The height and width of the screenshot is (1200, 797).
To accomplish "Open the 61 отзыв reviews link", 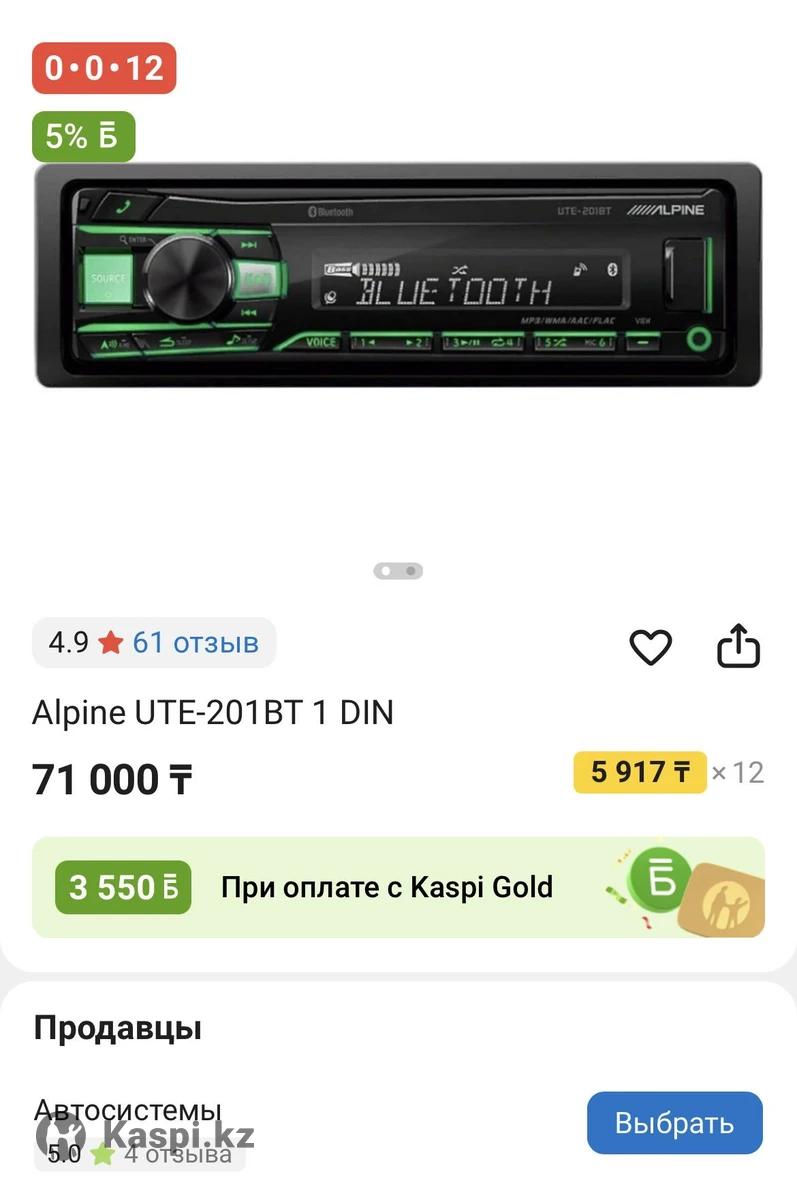I will click(195, 642).
